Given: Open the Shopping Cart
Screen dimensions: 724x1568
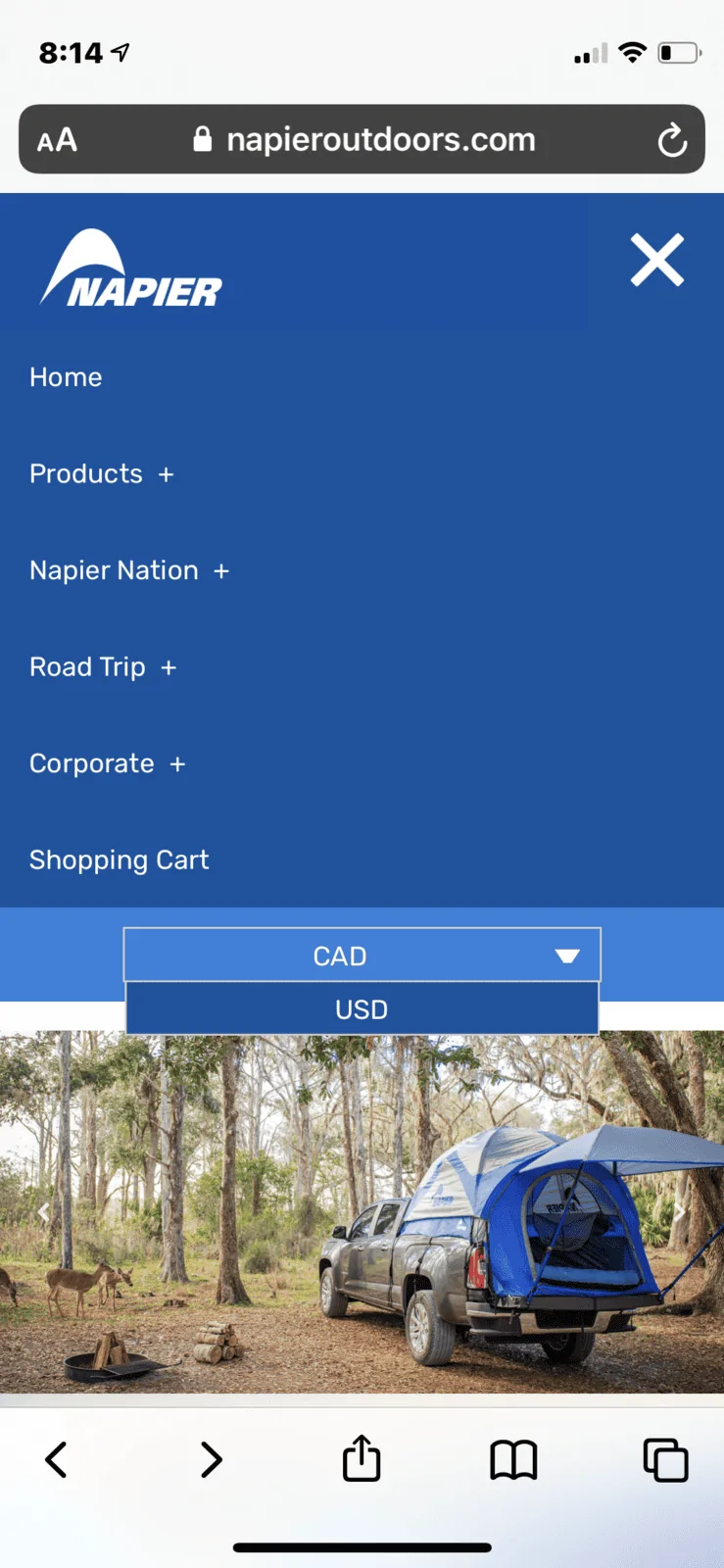Looking at the screenshot, I should pos(120,860).
